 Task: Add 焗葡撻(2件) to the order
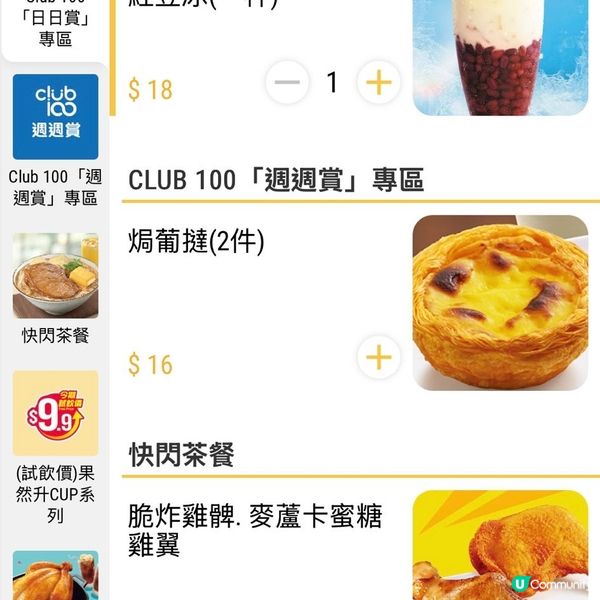(x=378, y=357)
